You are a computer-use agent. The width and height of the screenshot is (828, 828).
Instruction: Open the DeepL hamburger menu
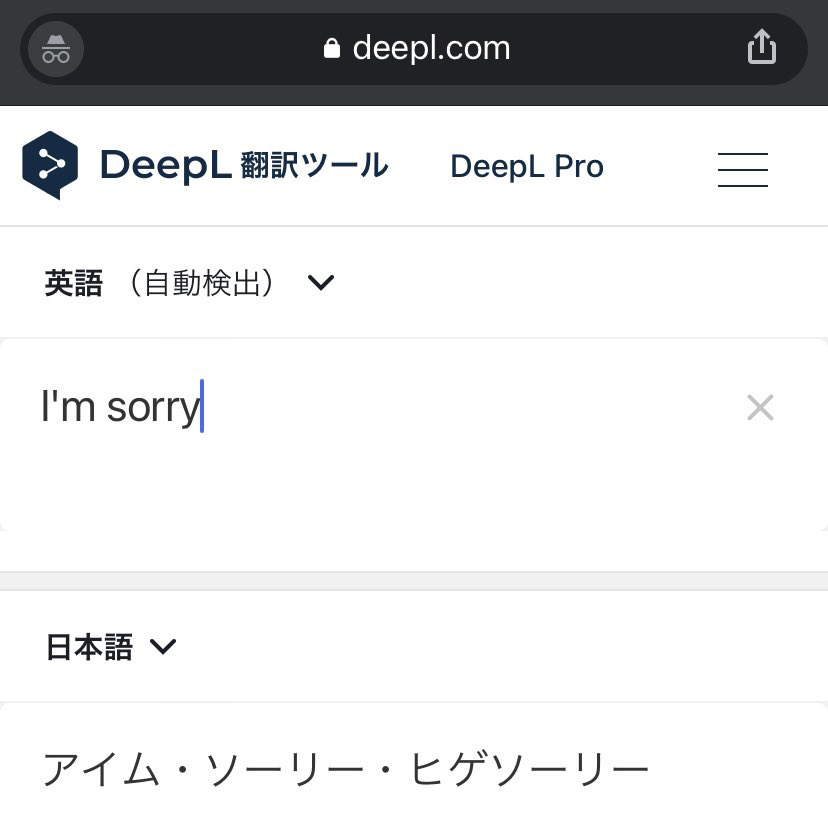[x=742, y=169]
